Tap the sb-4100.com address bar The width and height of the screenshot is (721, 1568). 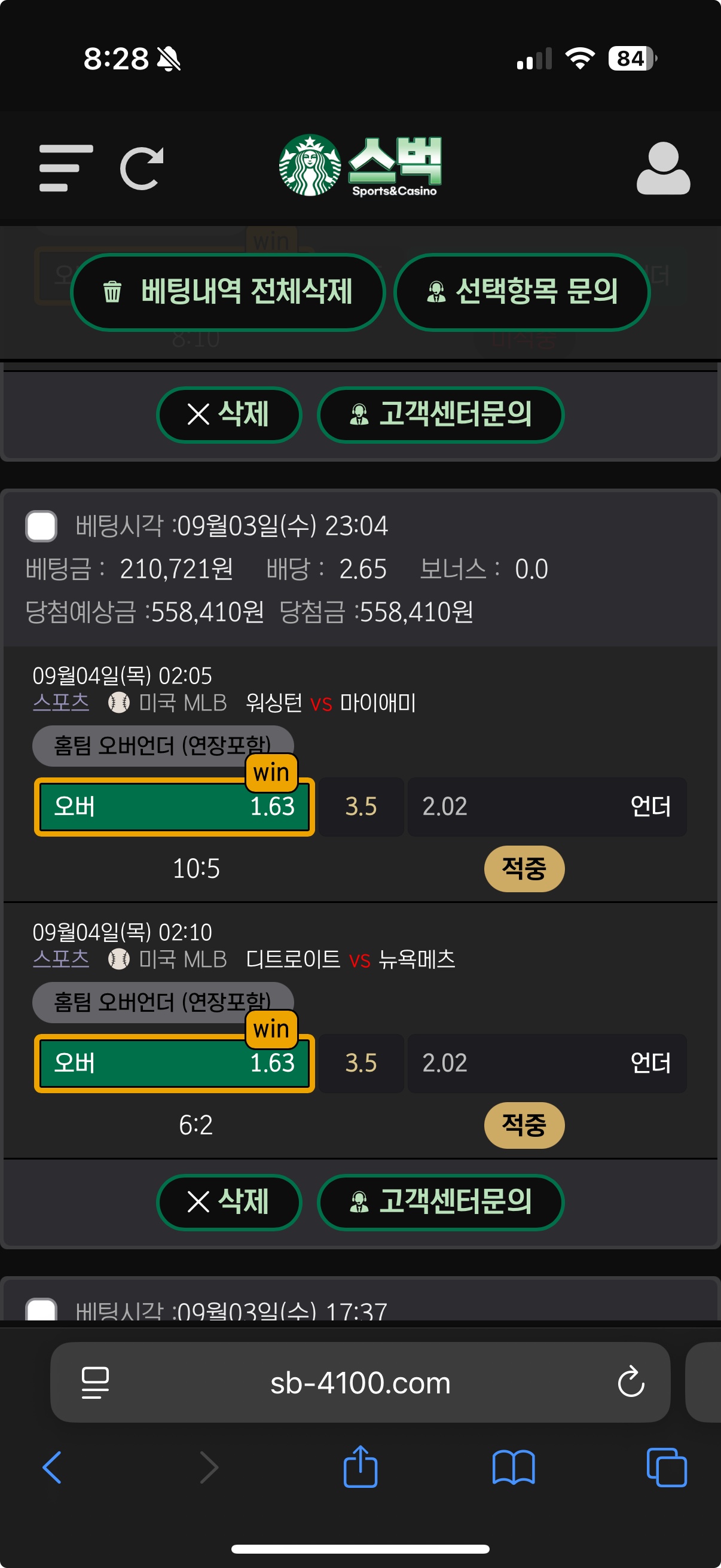360,1383
